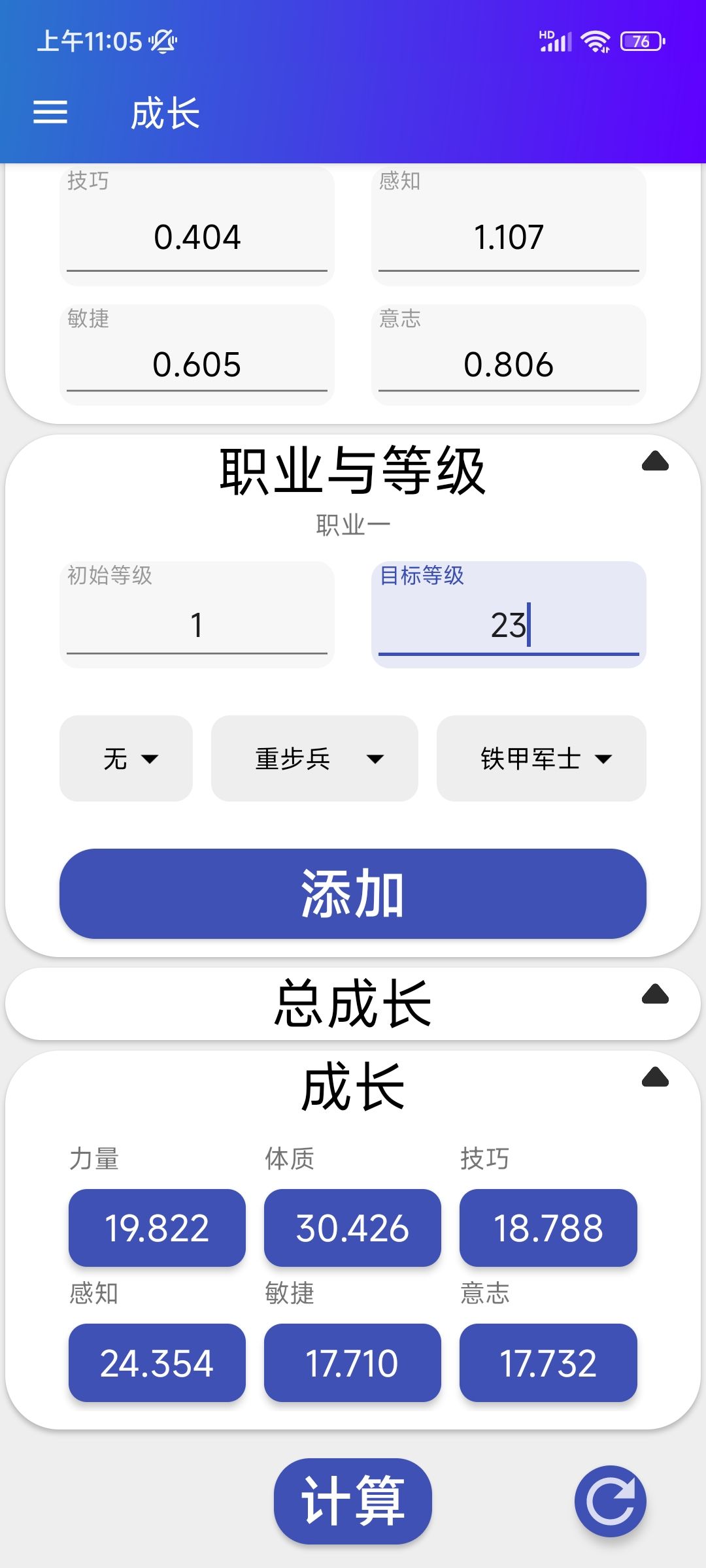The height and width of the screenshot is (1568, 706).
Task: Open the 无 tier dropdown
Action: pyautogui.click(x=126, y=758)
